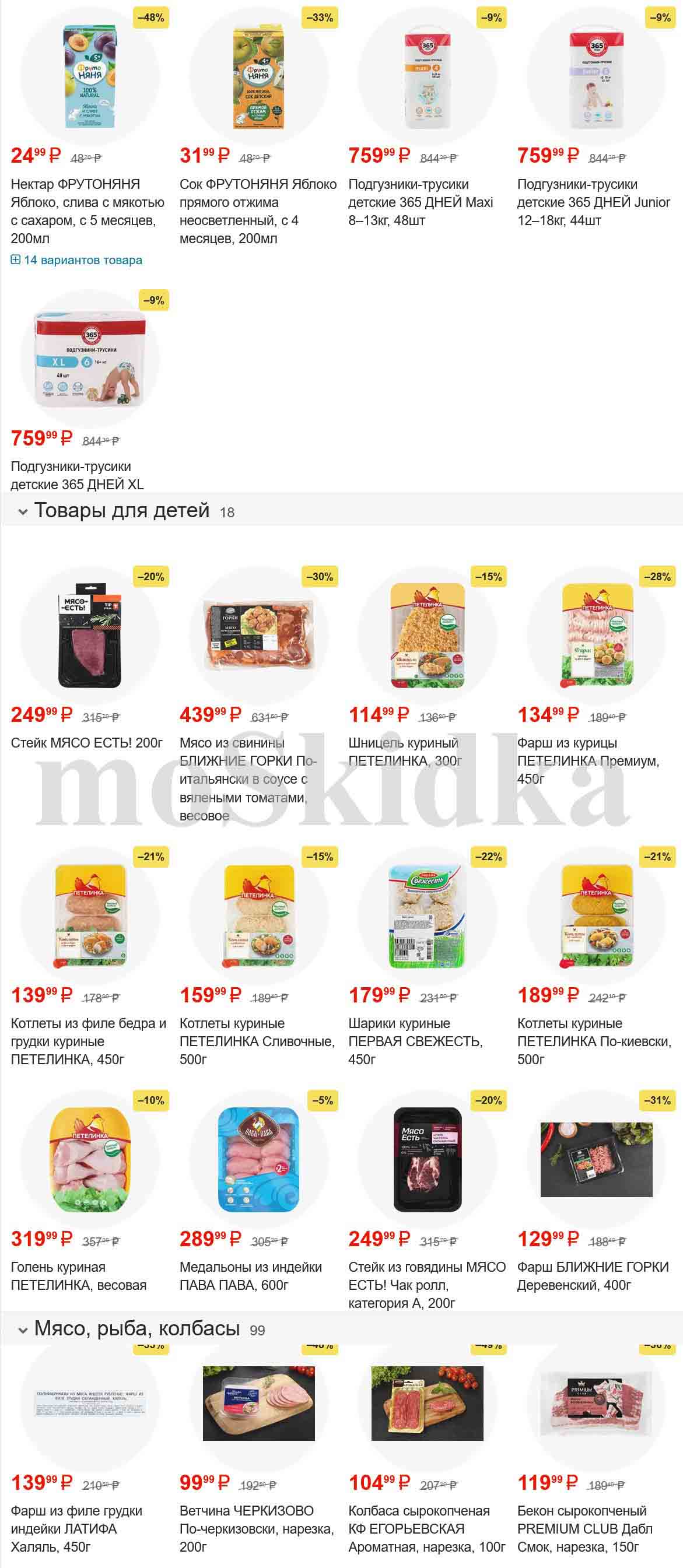
Task: Open Мясо из свинины БЛИЖНИЕ ГОРКИ item
Action: [248, 778]
